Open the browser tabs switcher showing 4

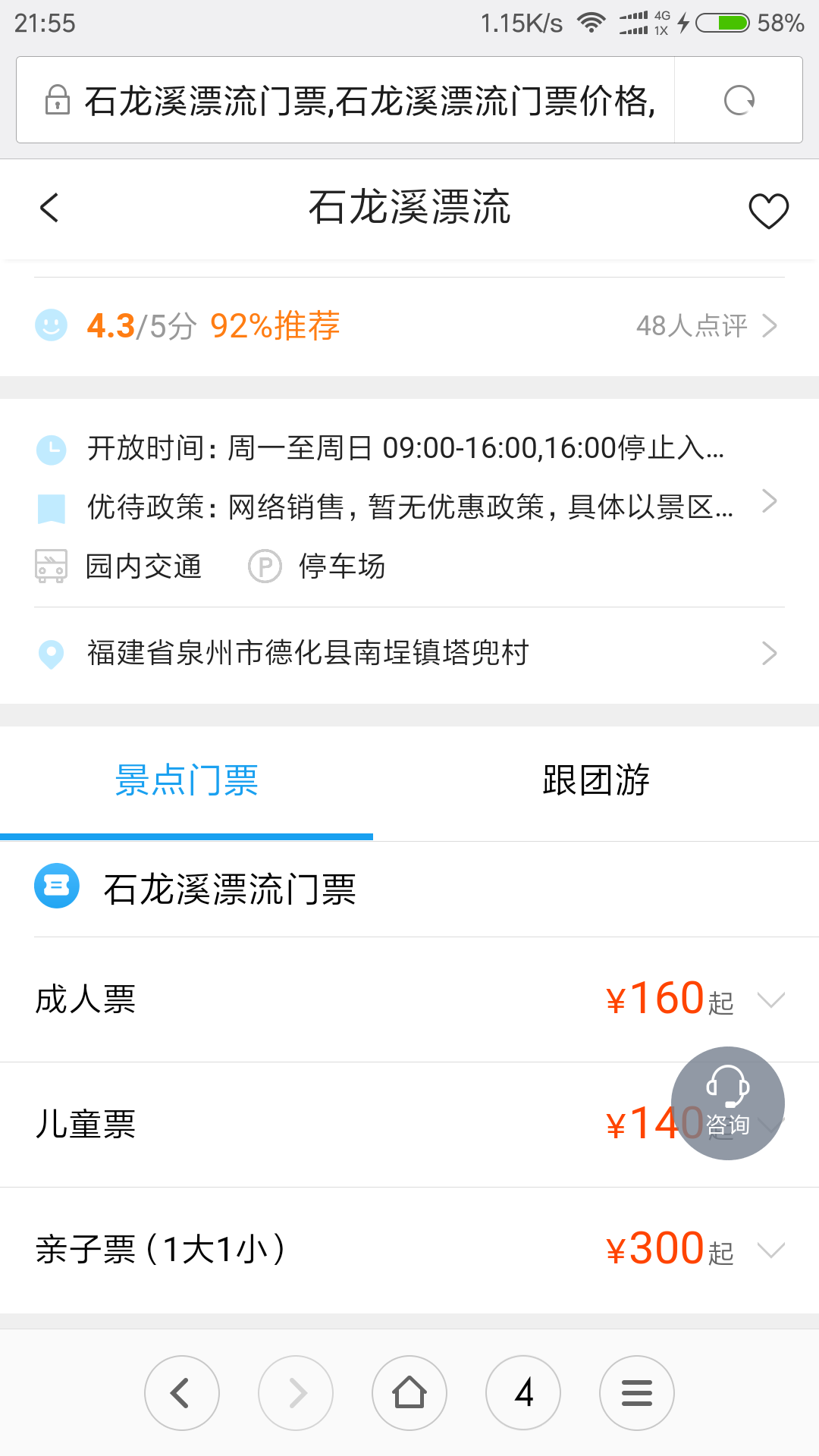523,1393
